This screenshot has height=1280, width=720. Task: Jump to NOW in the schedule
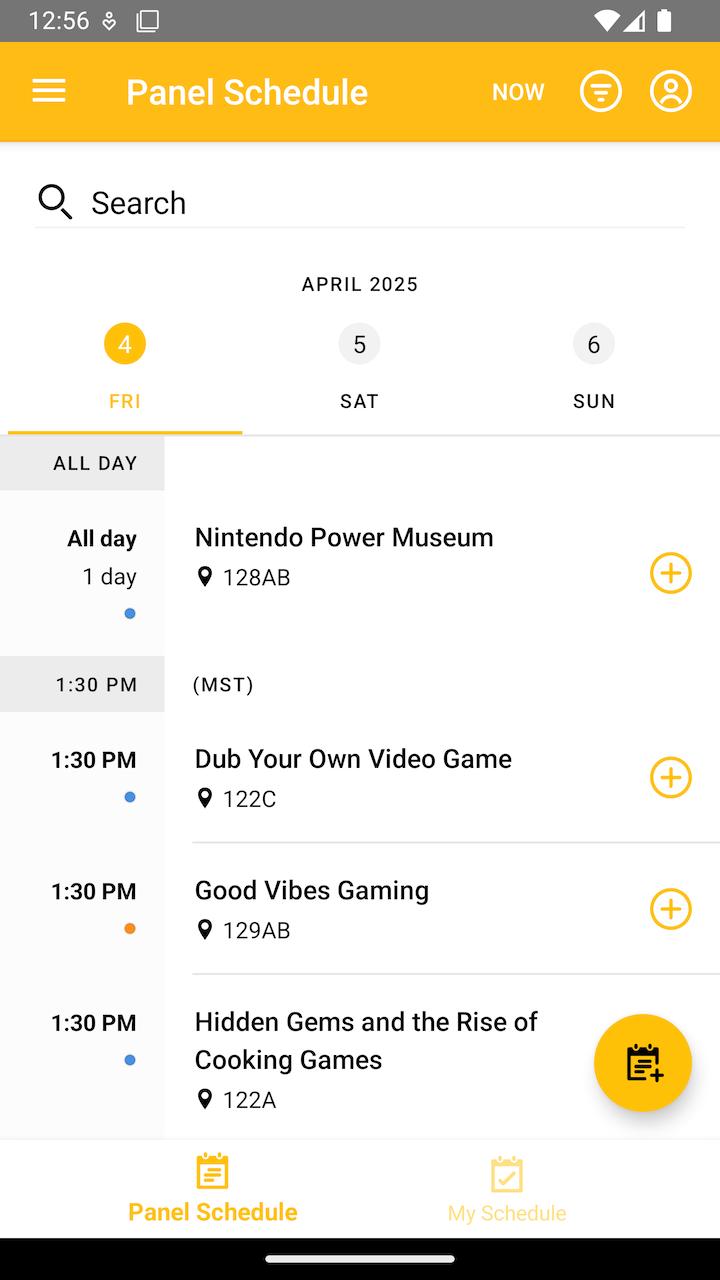click(518, 92)
